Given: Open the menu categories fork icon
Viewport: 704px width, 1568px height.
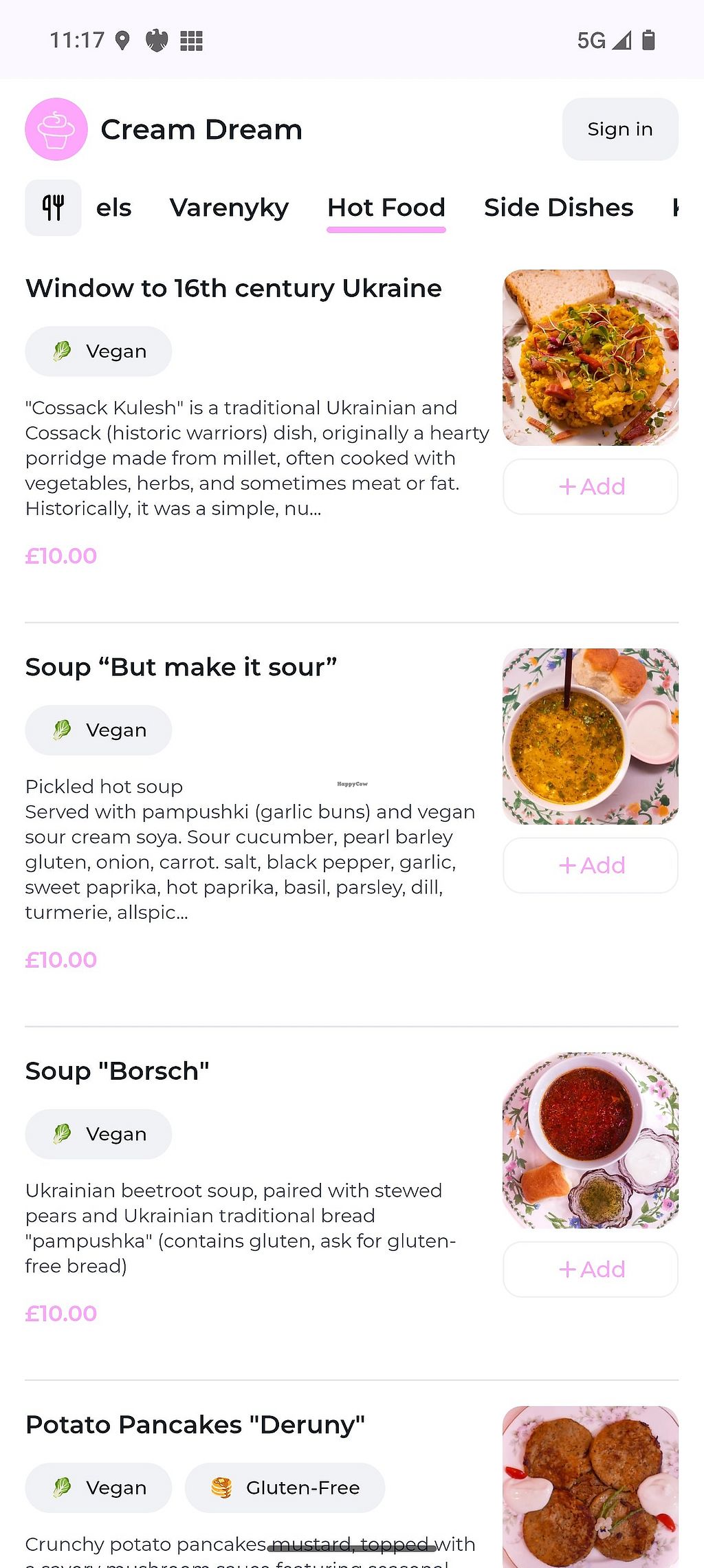Looking at the screenshot, I should [53, 208].
